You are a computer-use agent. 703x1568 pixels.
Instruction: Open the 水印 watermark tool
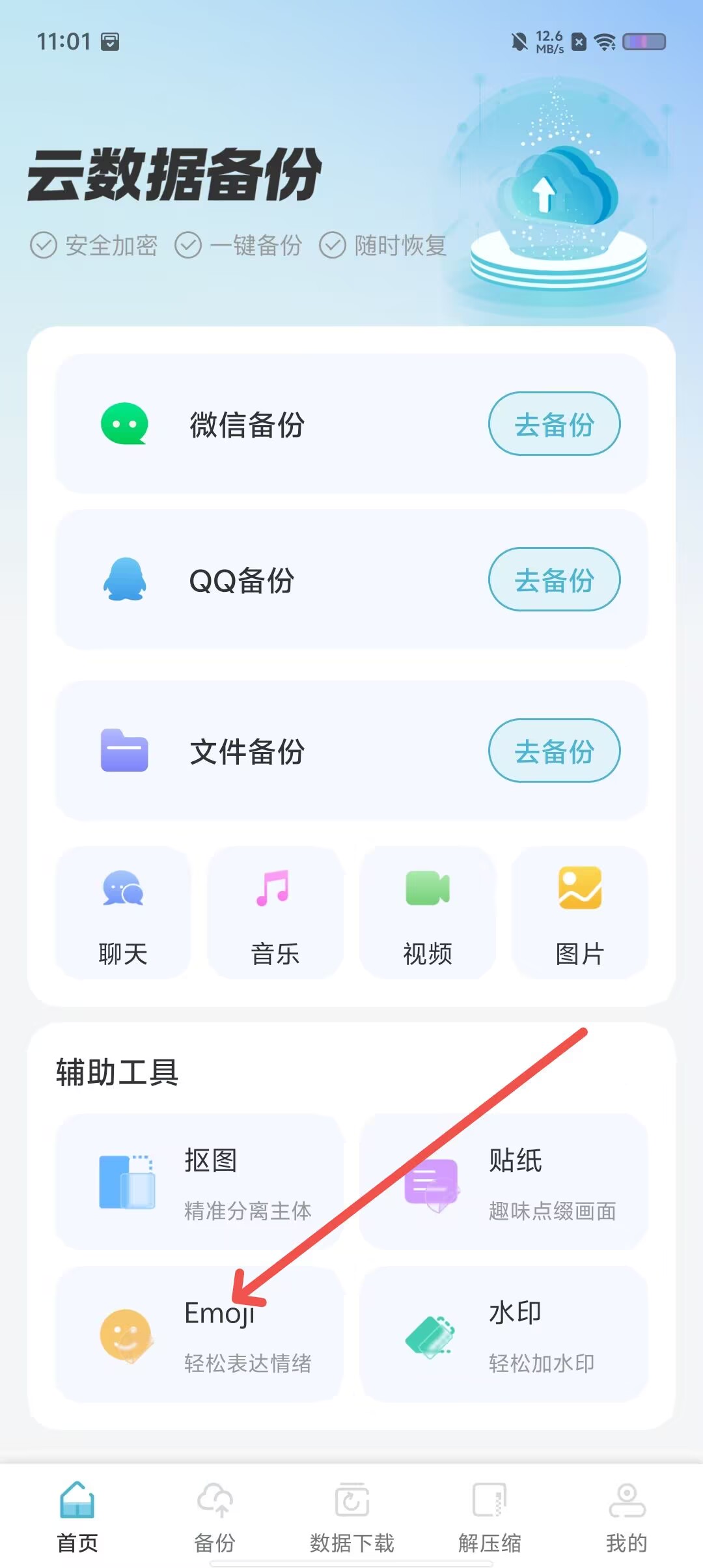click(504, 1334)
